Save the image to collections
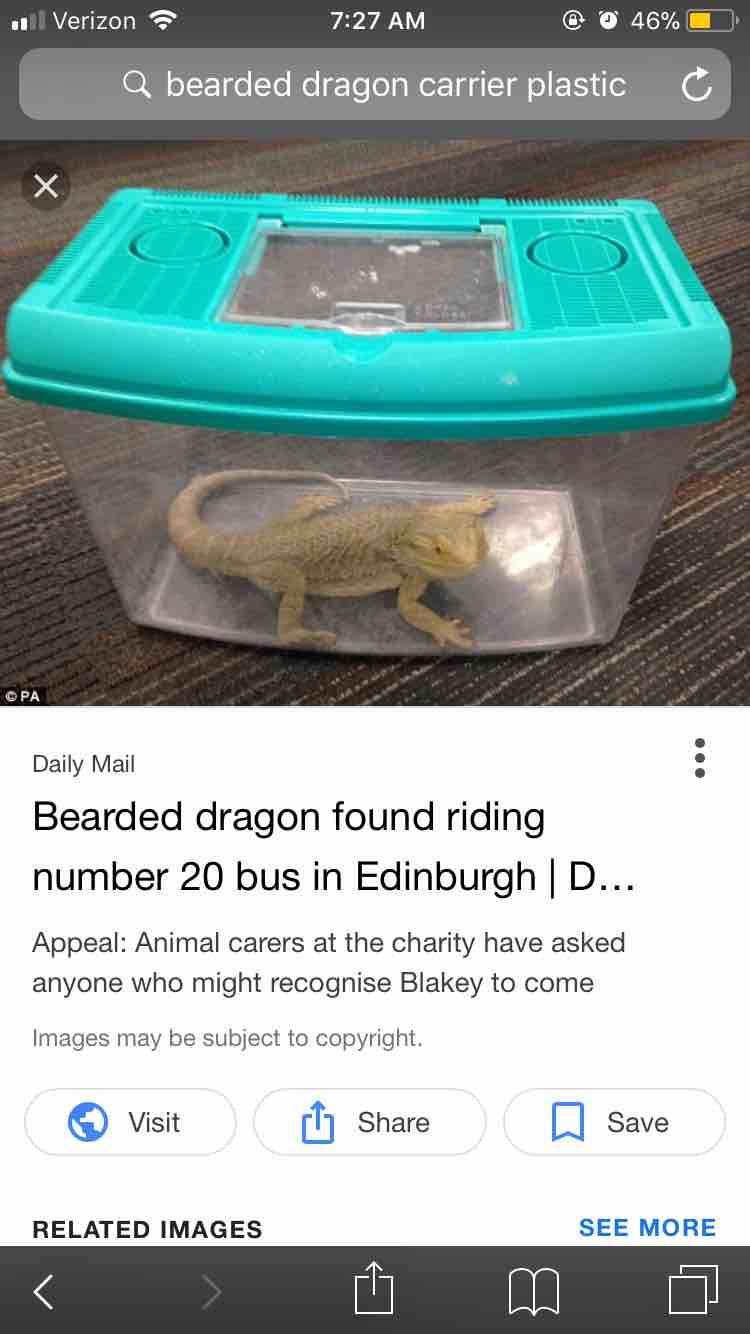This screenshot has height=1334, width=750. [x=614, y=1122]
